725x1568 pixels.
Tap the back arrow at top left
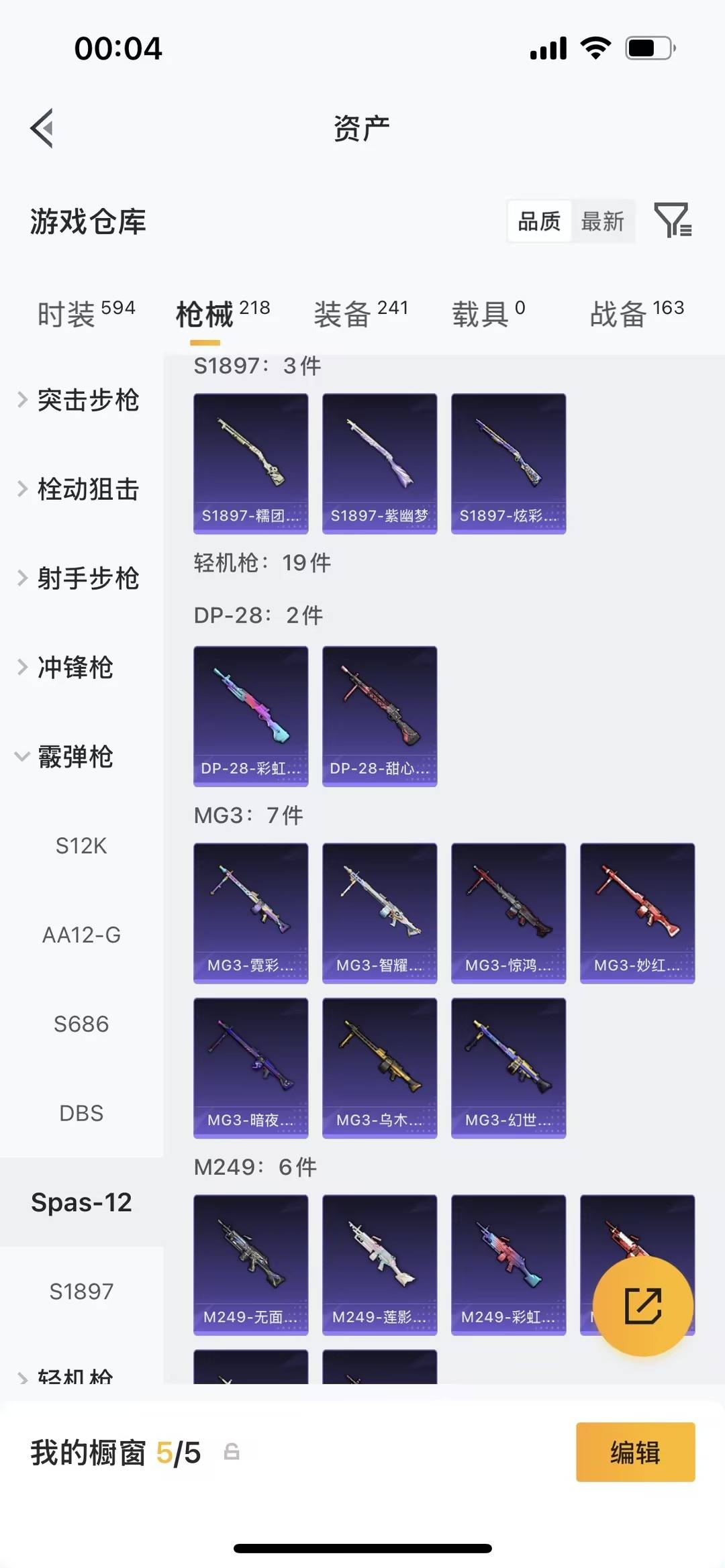pos(42,127)
